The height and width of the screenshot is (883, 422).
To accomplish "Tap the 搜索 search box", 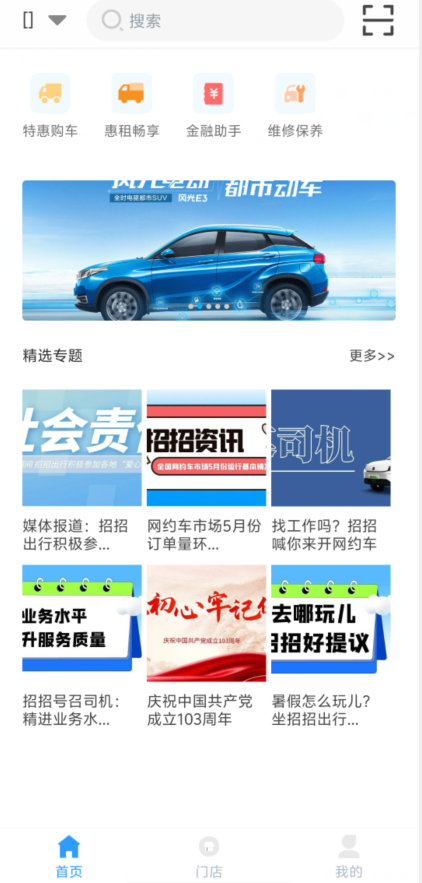I will click(215, 20).
